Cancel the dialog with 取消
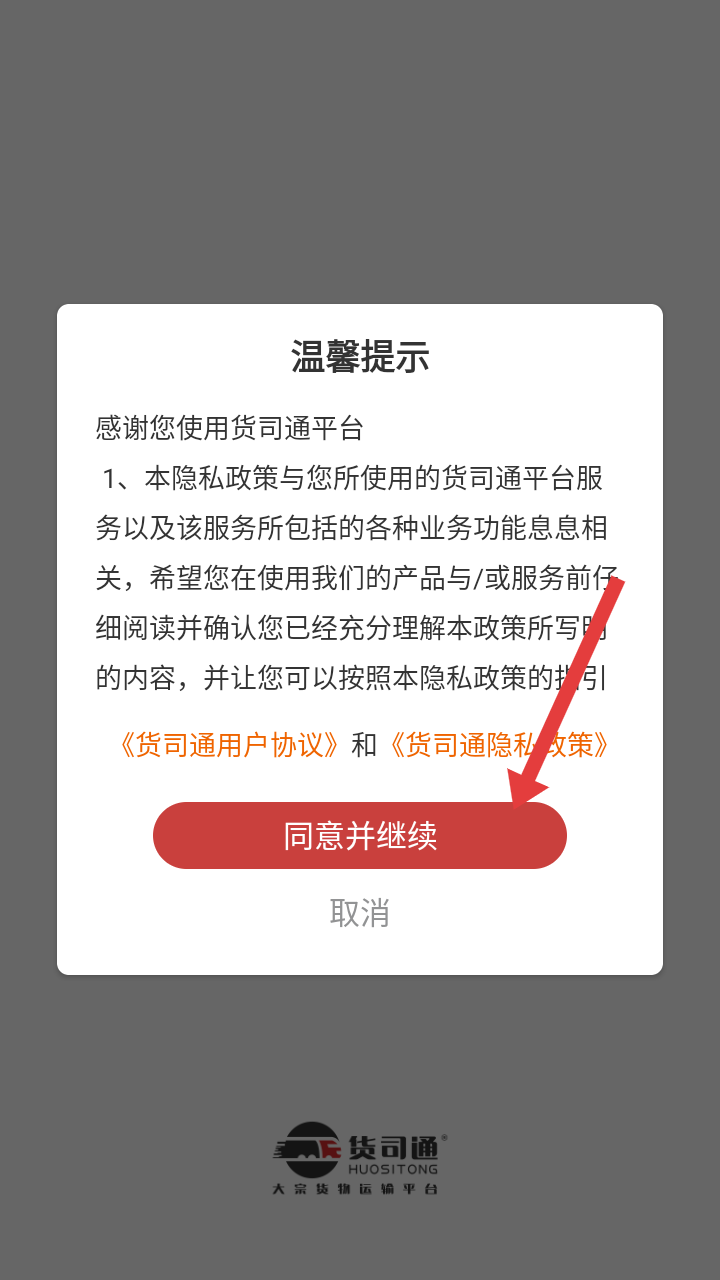 tap(360, 912)
